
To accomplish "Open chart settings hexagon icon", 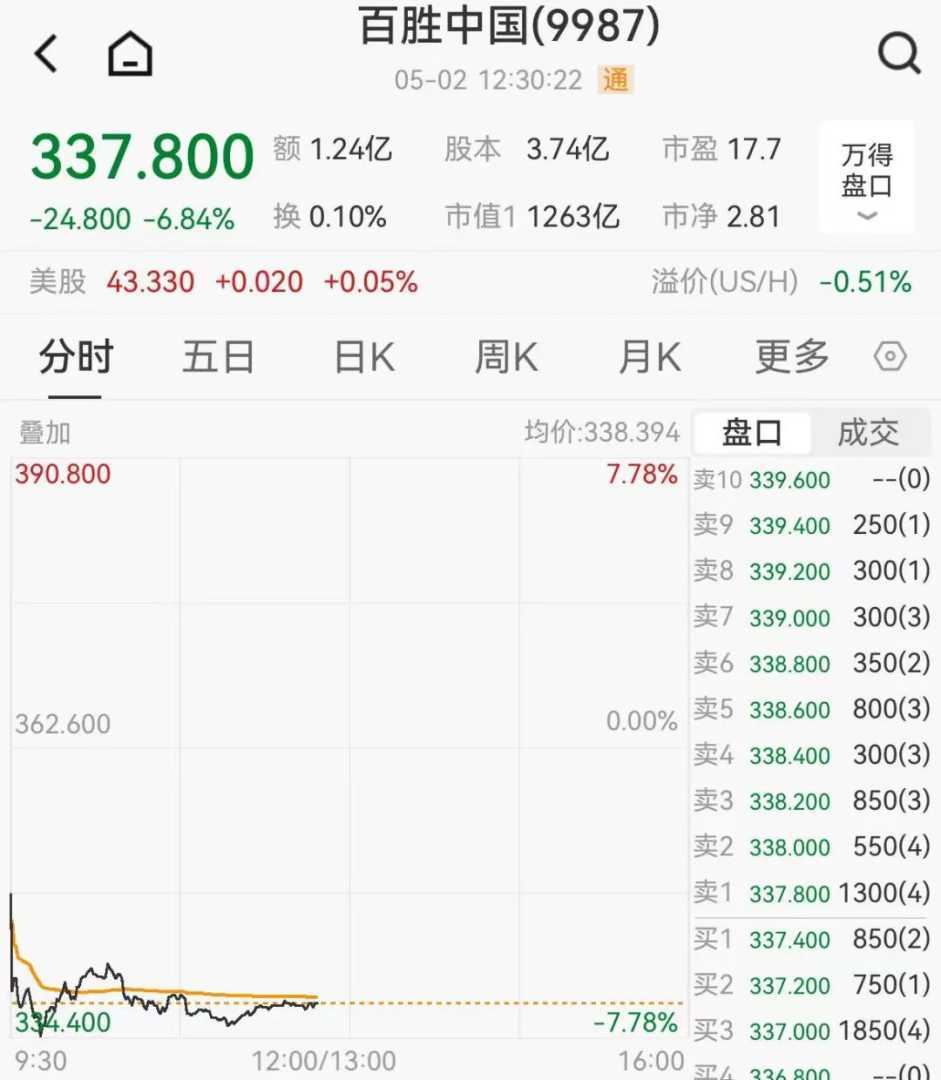I will (x=889, y=357).
